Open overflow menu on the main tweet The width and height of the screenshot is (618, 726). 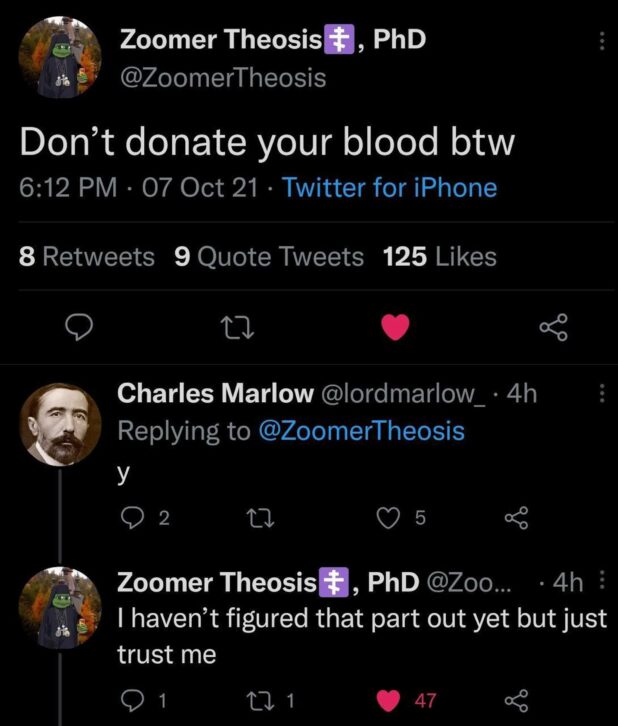click(601, 41)
